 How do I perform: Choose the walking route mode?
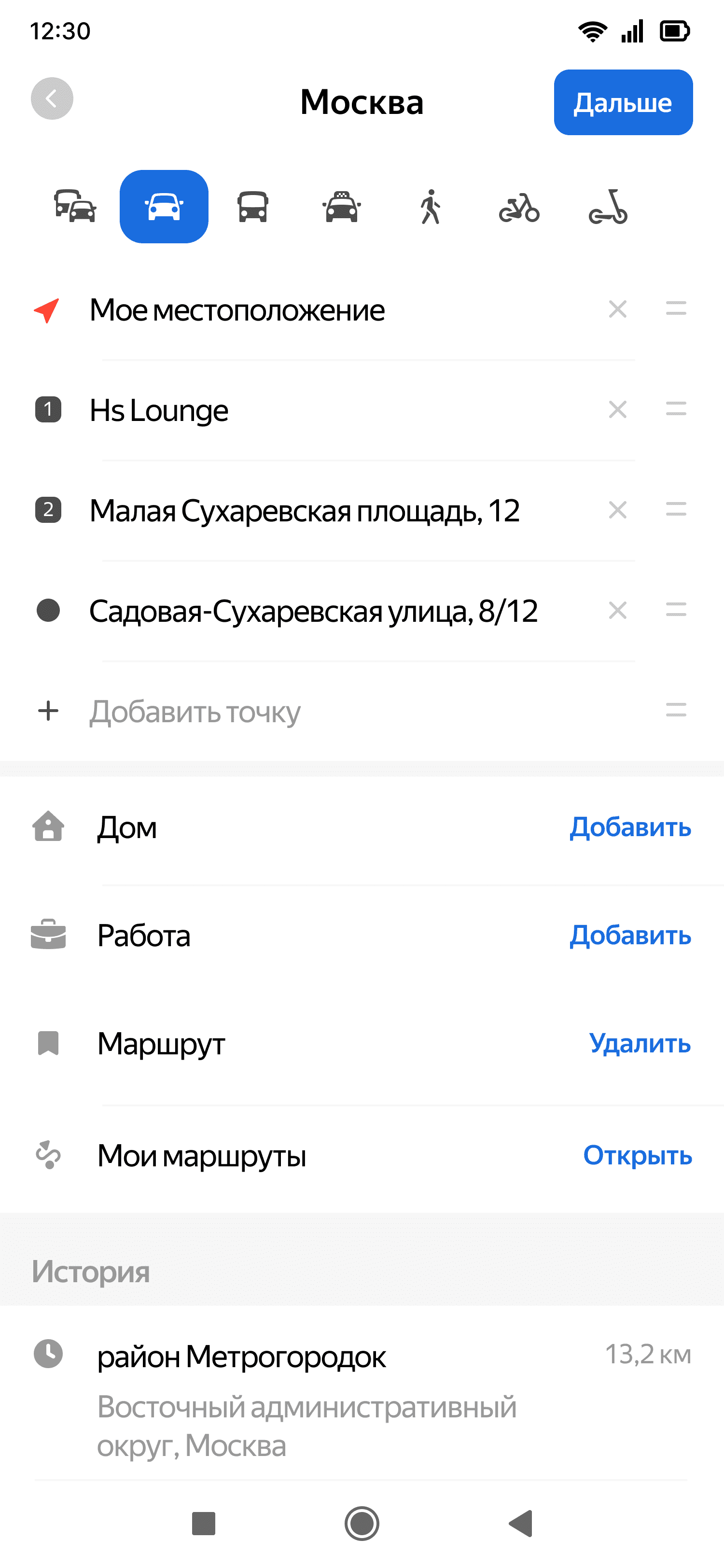point(431,207)
